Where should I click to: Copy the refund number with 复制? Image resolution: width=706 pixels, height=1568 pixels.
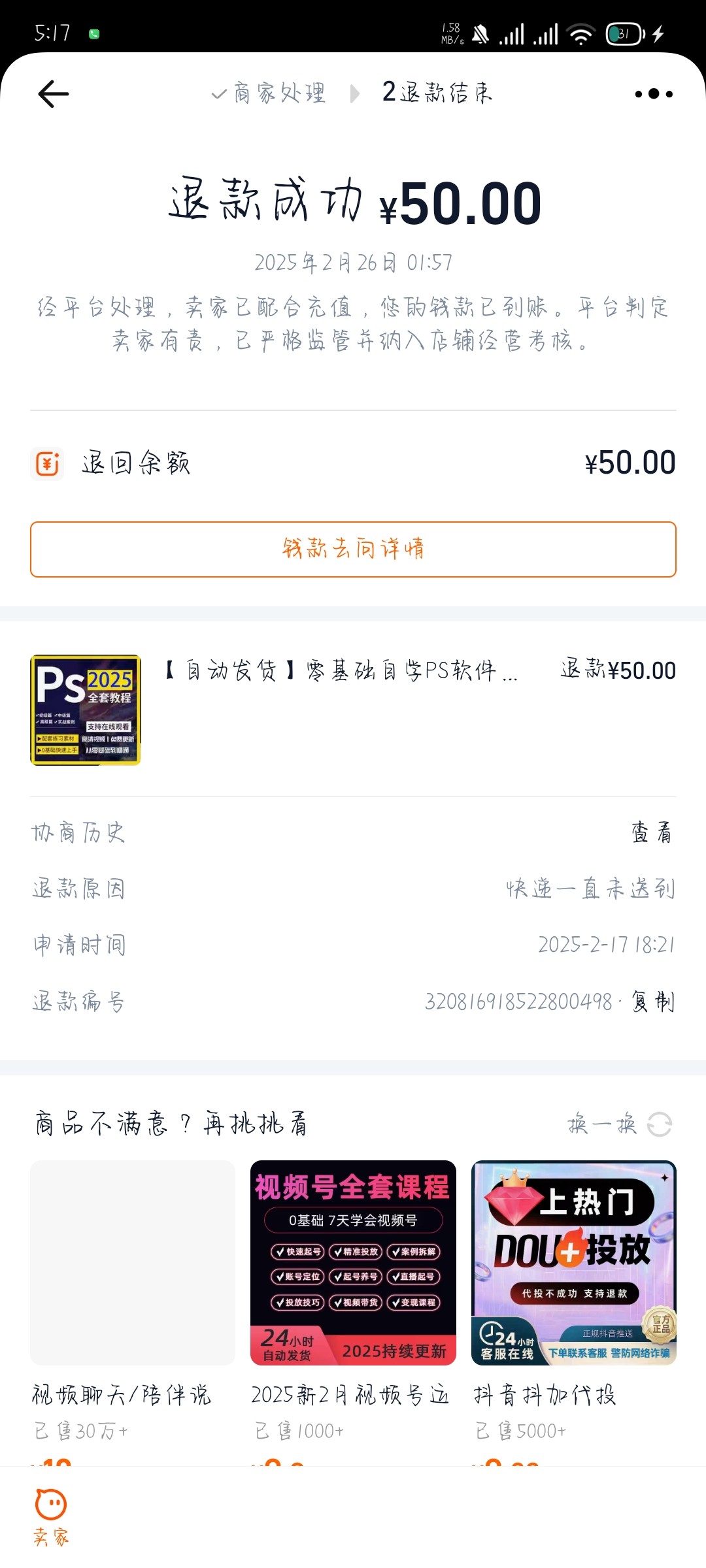(652, 1001)
